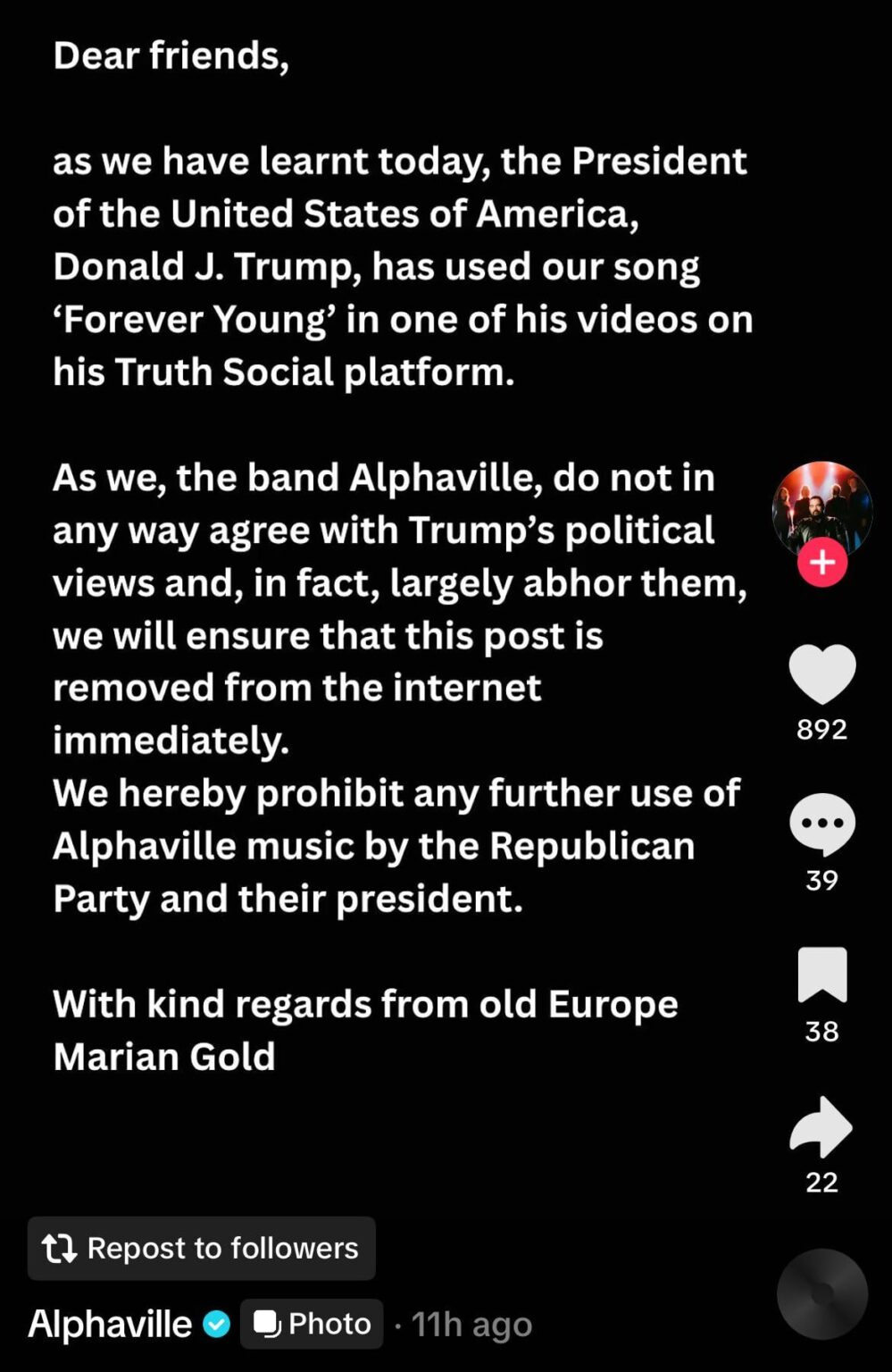Click the verified badge next to Alphaville

[214, 1324]
